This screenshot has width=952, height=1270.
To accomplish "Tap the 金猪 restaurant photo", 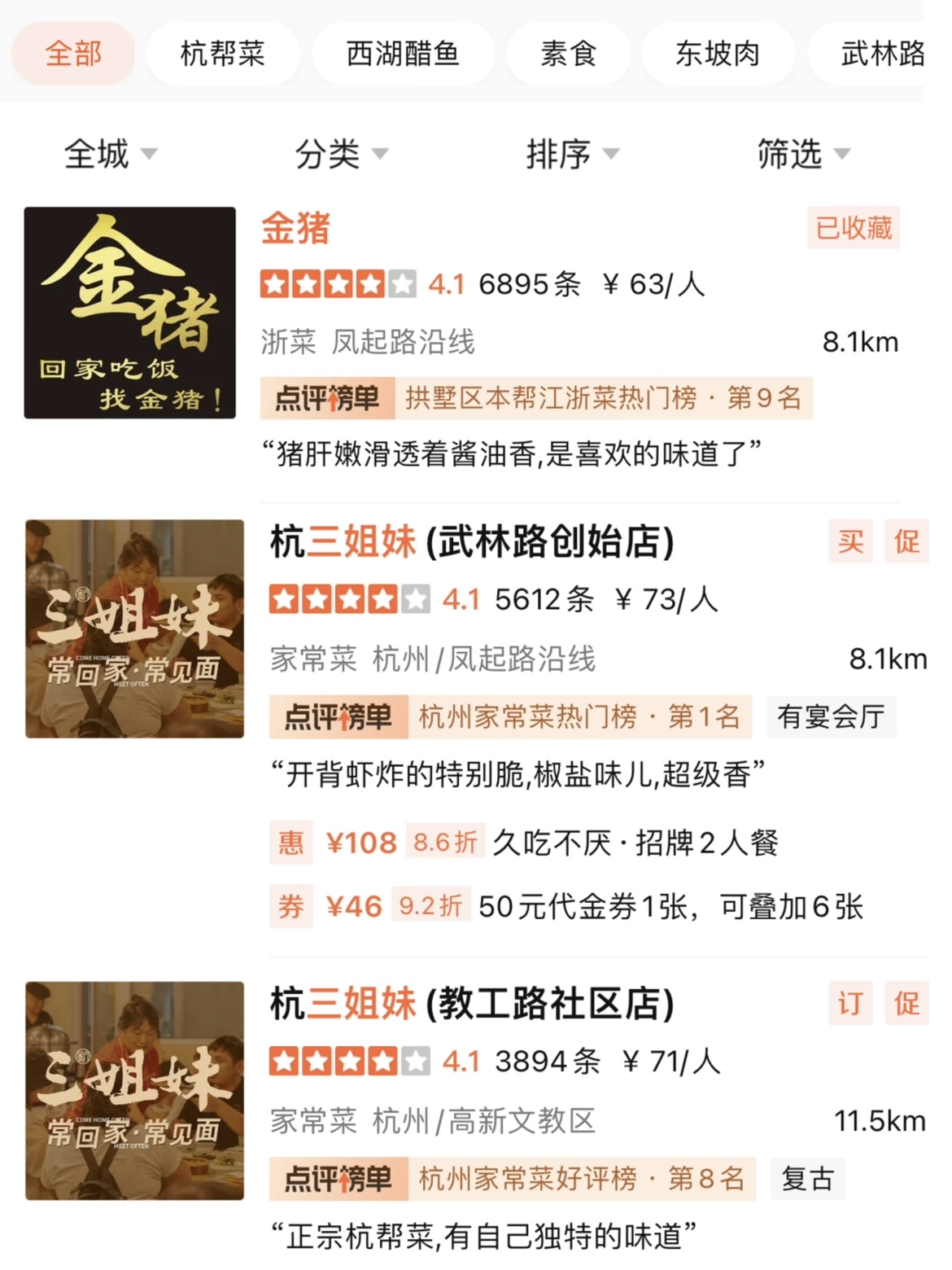I will click(130, 313).
